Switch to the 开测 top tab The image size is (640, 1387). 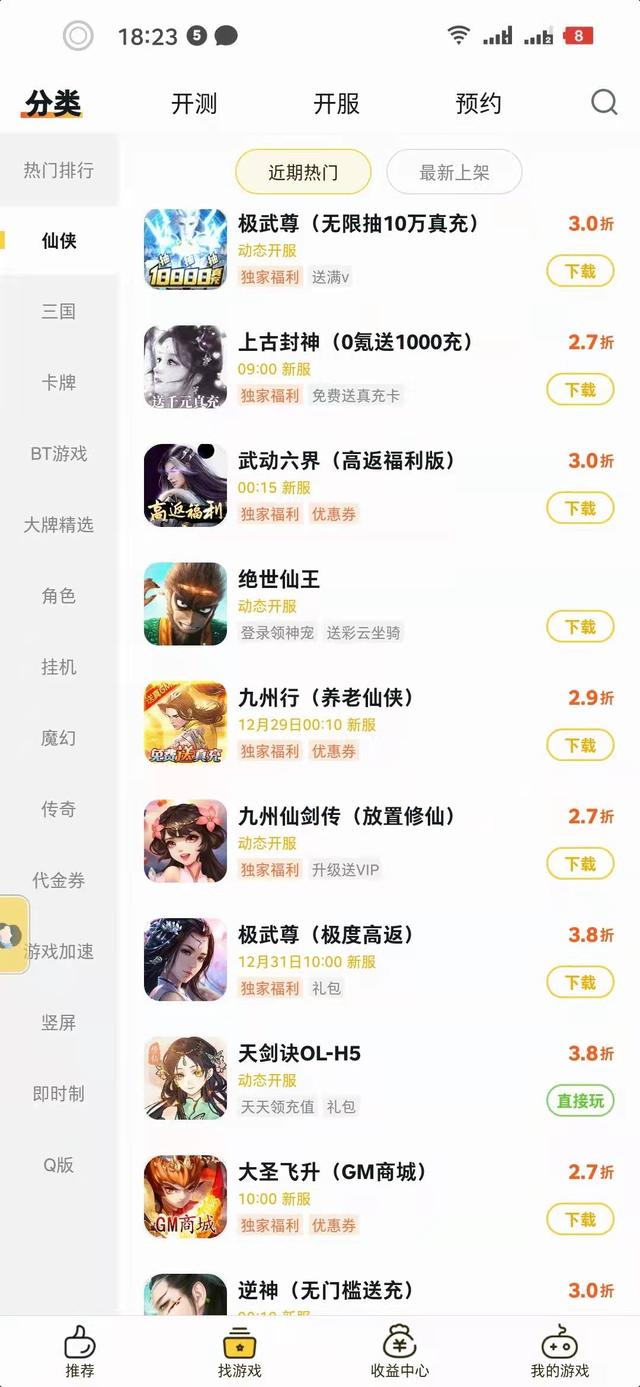(194, 104)
